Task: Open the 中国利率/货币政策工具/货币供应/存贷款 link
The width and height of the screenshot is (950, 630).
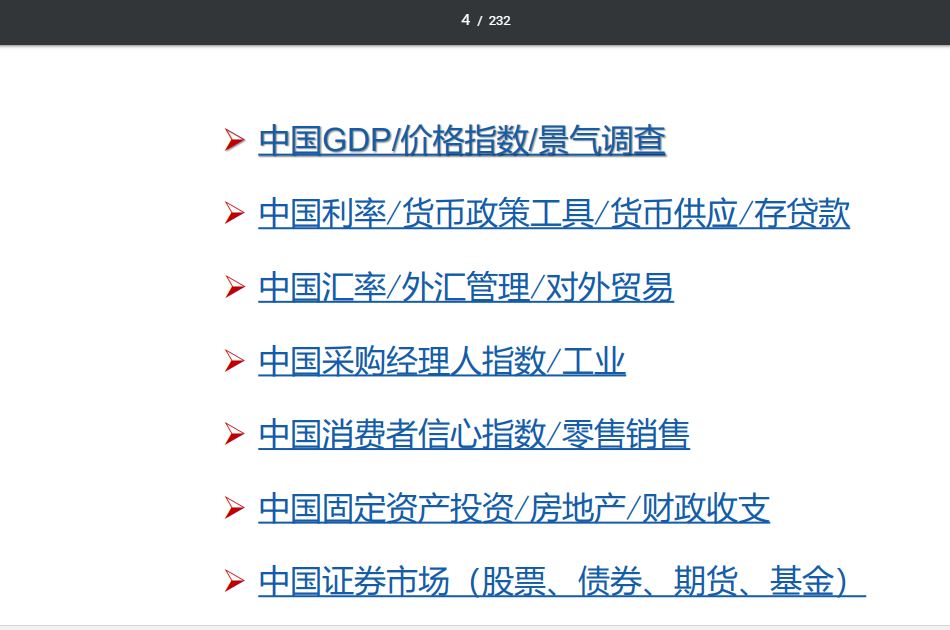Action: coord(554,214)
